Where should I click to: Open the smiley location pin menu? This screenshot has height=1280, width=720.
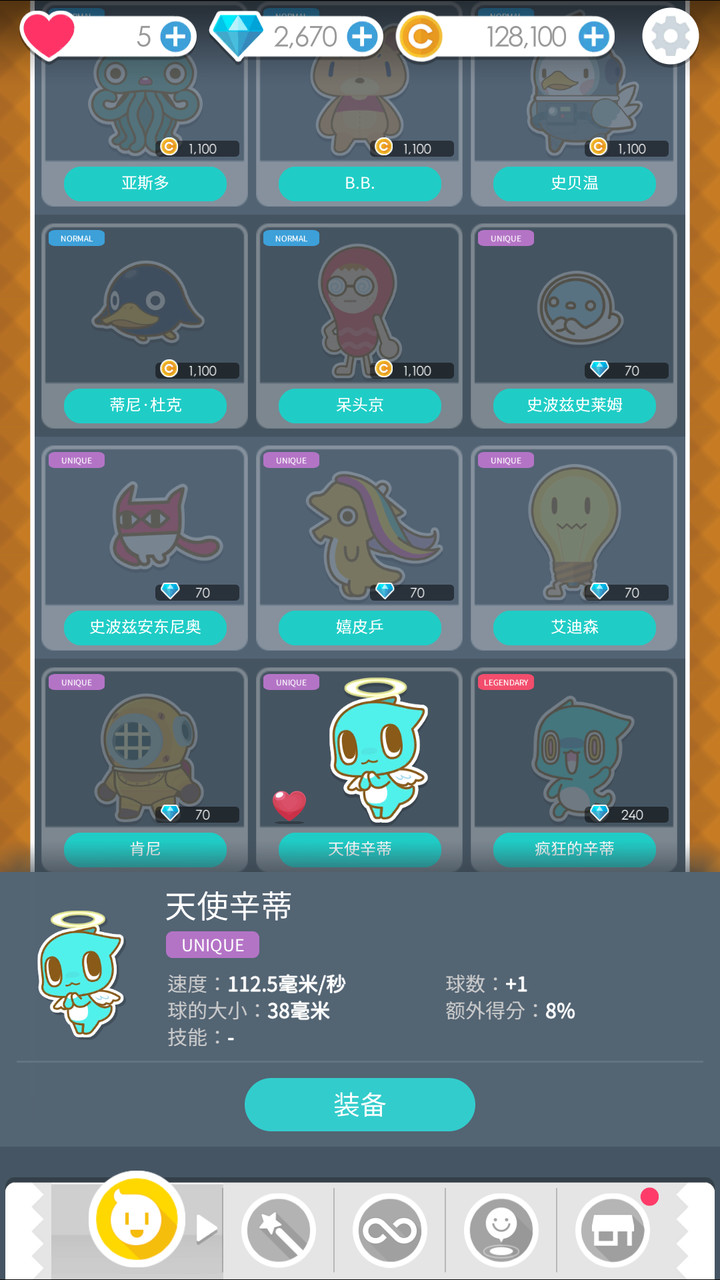click(504, 1227)
